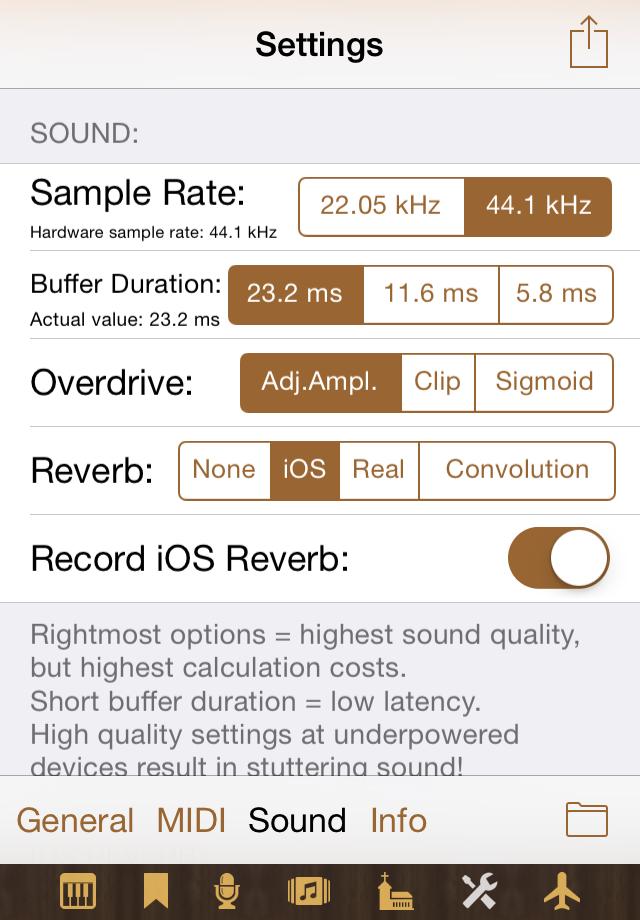Open the Info settings tab
640x920 pixels.
click(x=398, y=820)
